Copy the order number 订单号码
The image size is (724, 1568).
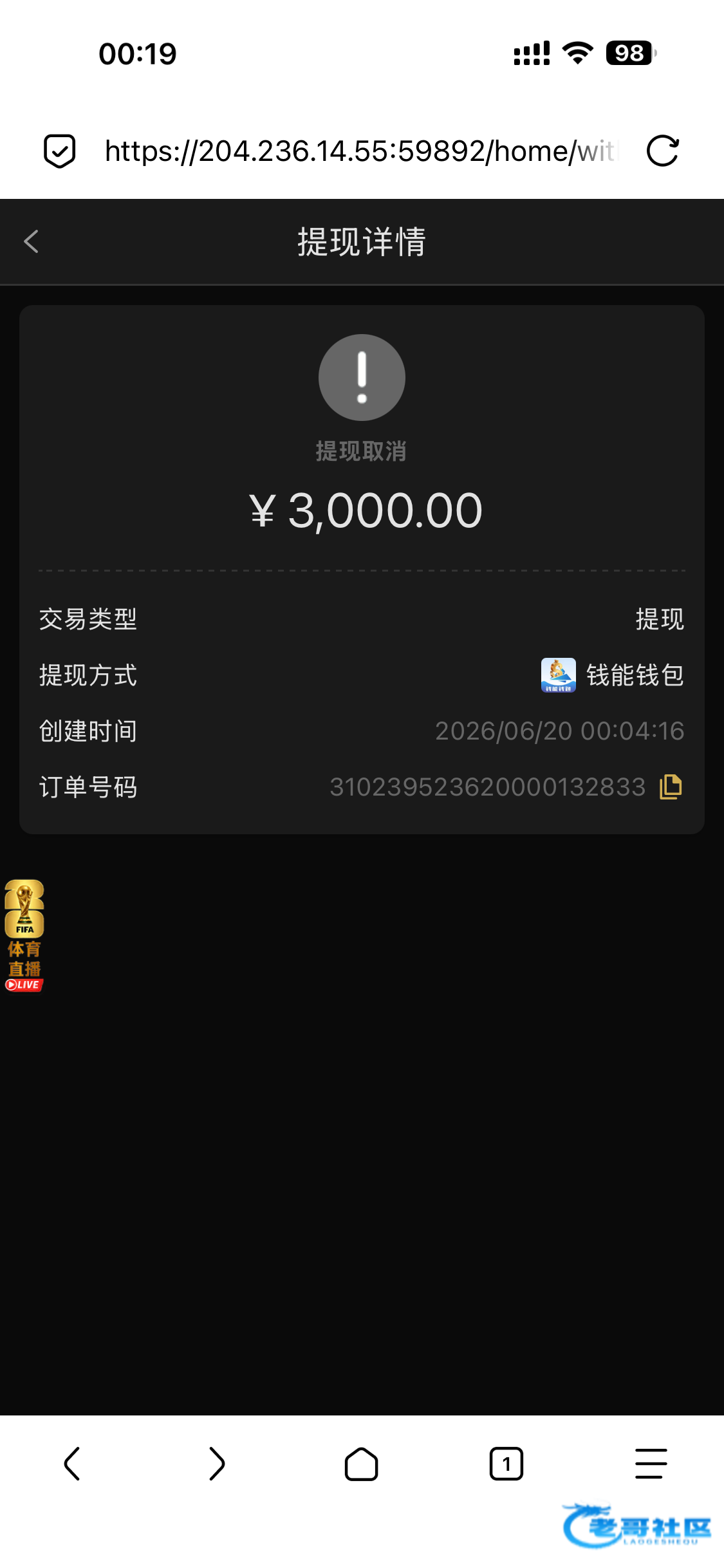pos(671,787)
